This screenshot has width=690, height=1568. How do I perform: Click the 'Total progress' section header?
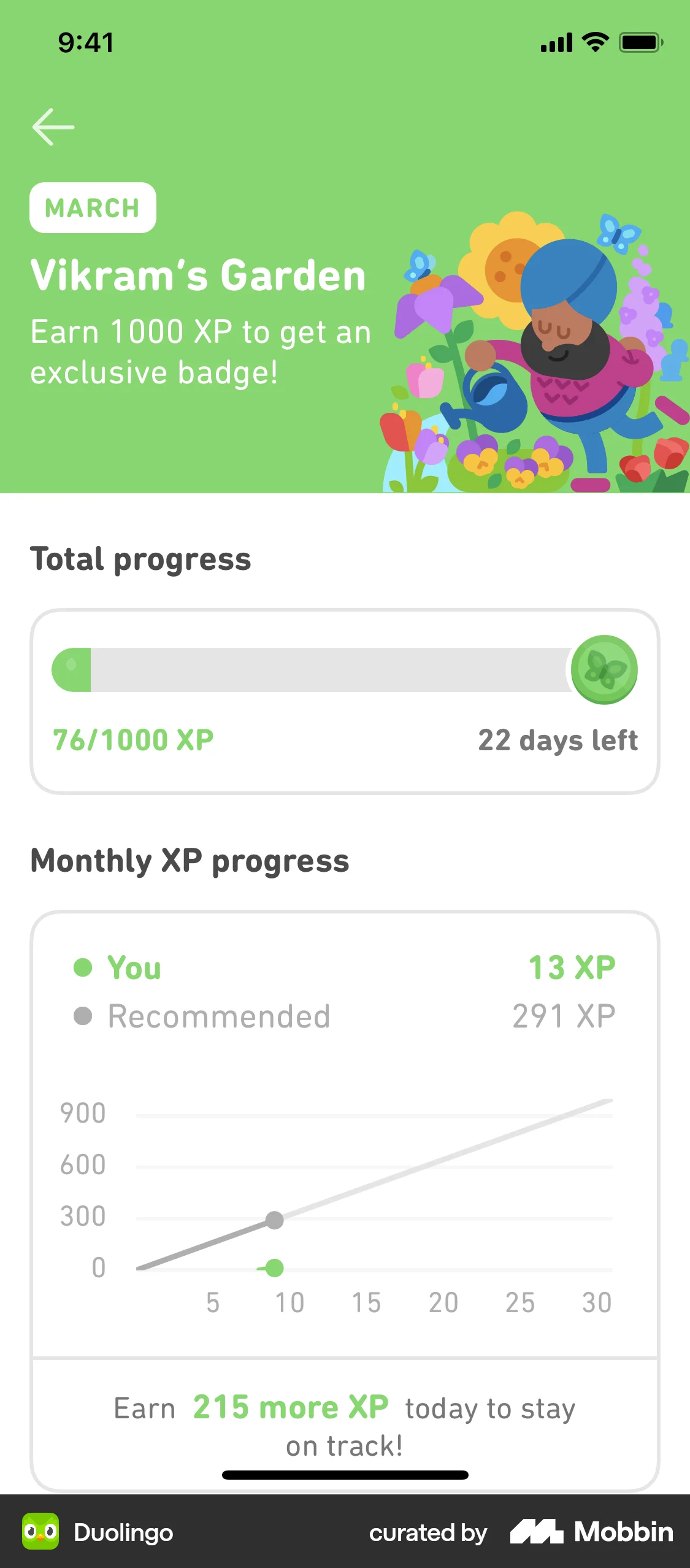[141, 559]
